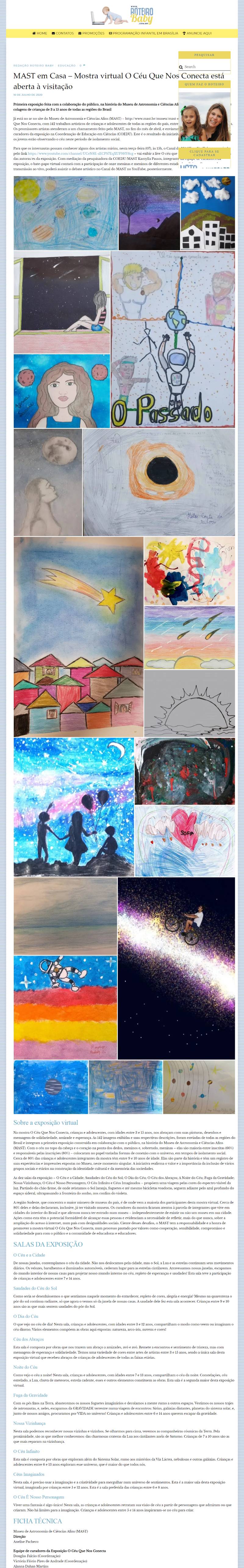Tap the Search field in the sidebar

tap(205, 66)
